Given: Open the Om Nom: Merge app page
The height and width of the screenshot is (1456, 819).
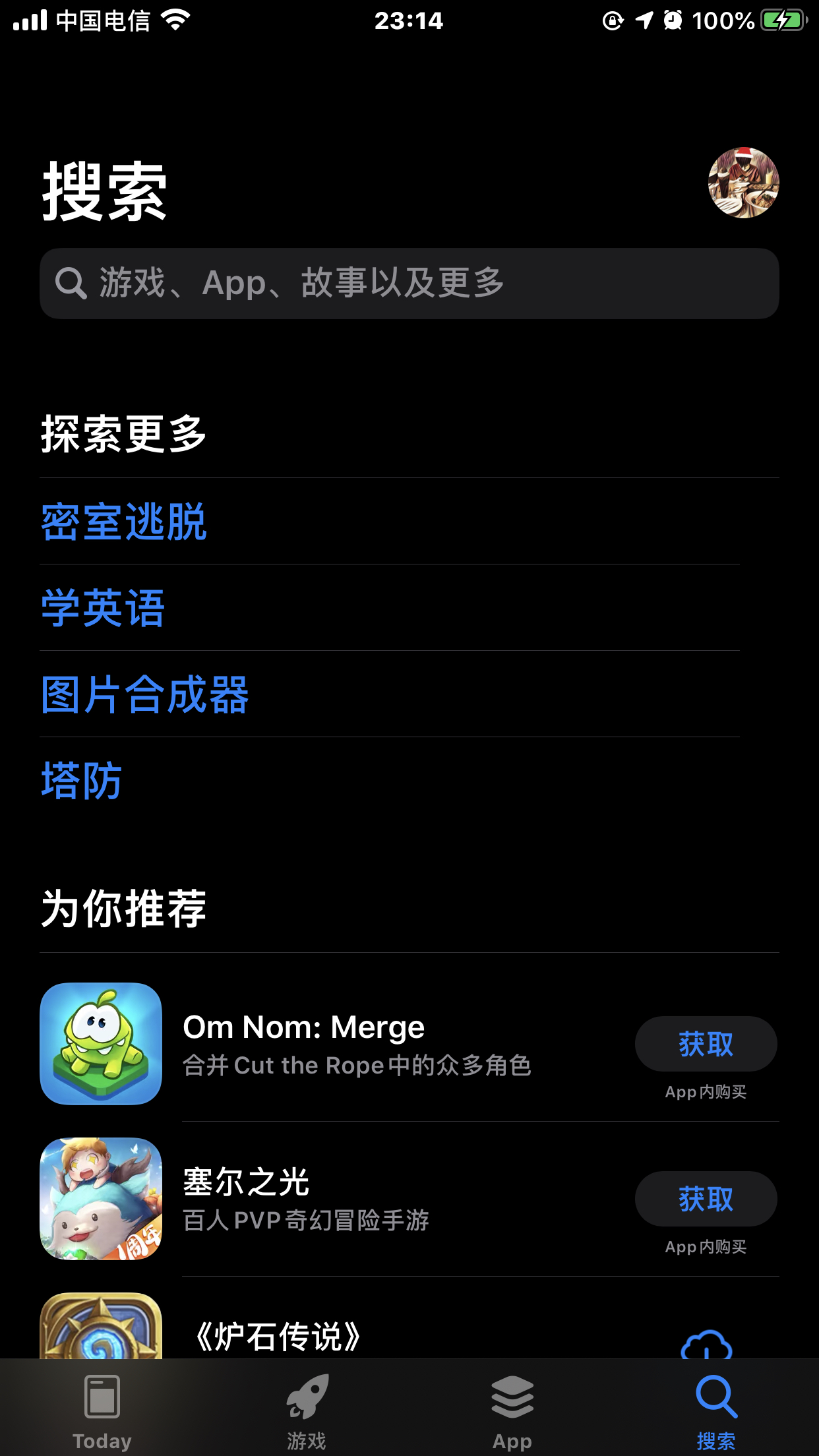Looking at the screenshot, I should [303, 1043].
